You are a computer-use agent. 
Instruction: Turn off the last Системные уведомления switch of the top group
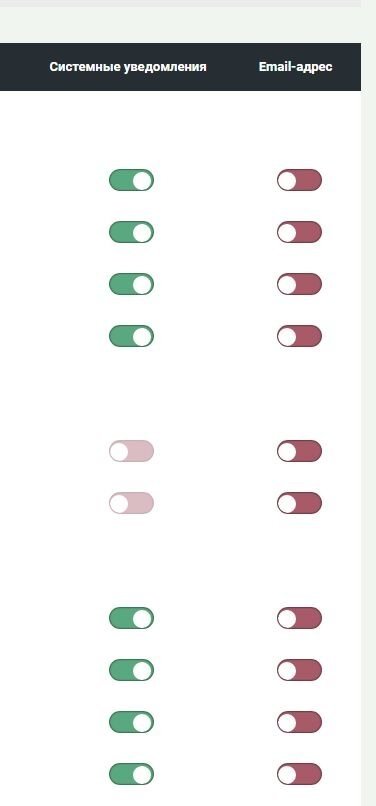(x=131, y=336)
